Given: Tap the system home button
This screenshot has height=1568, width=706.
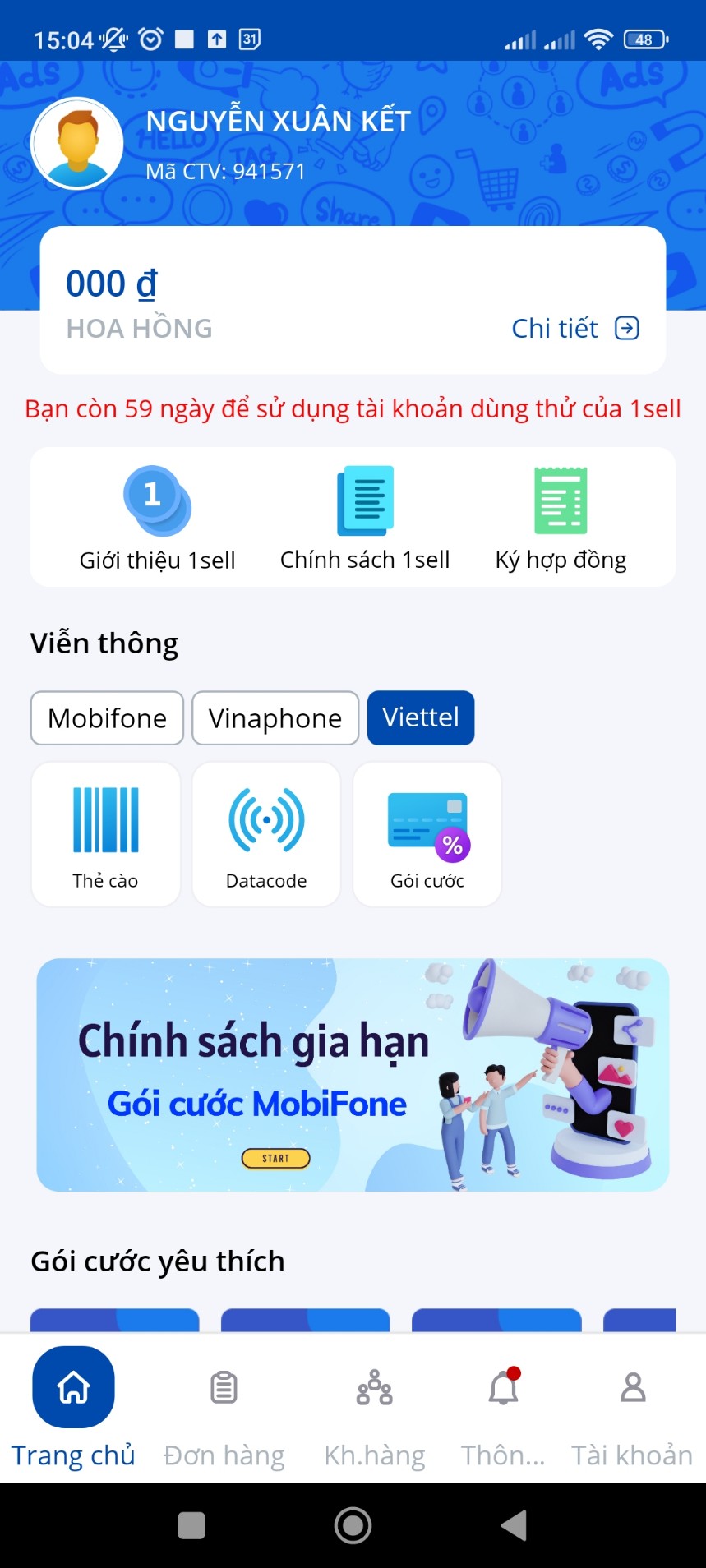Looking at the screenshot, I should pyautogui.click(x=353, y=1525).
